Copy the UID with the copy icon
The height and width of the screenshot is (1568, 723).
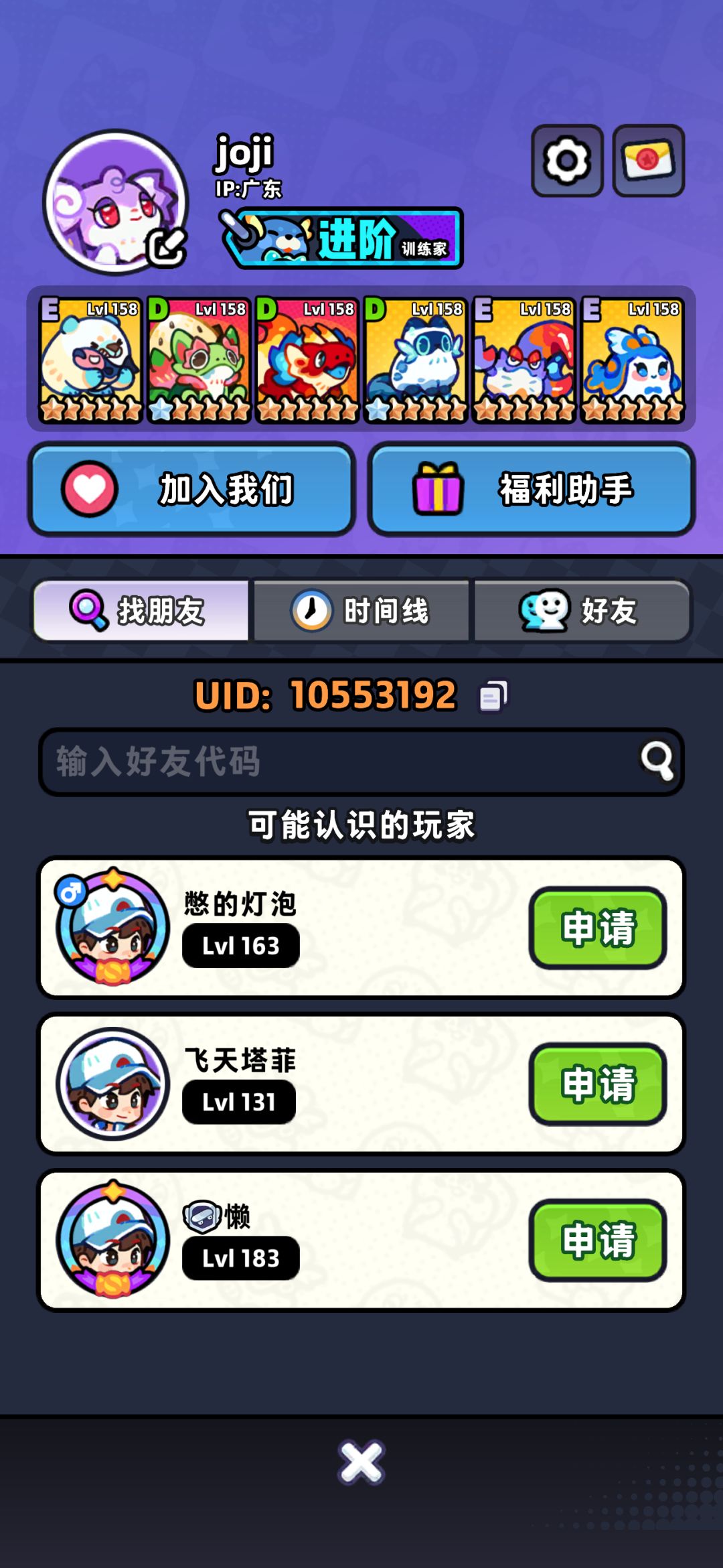coord(493,696)
